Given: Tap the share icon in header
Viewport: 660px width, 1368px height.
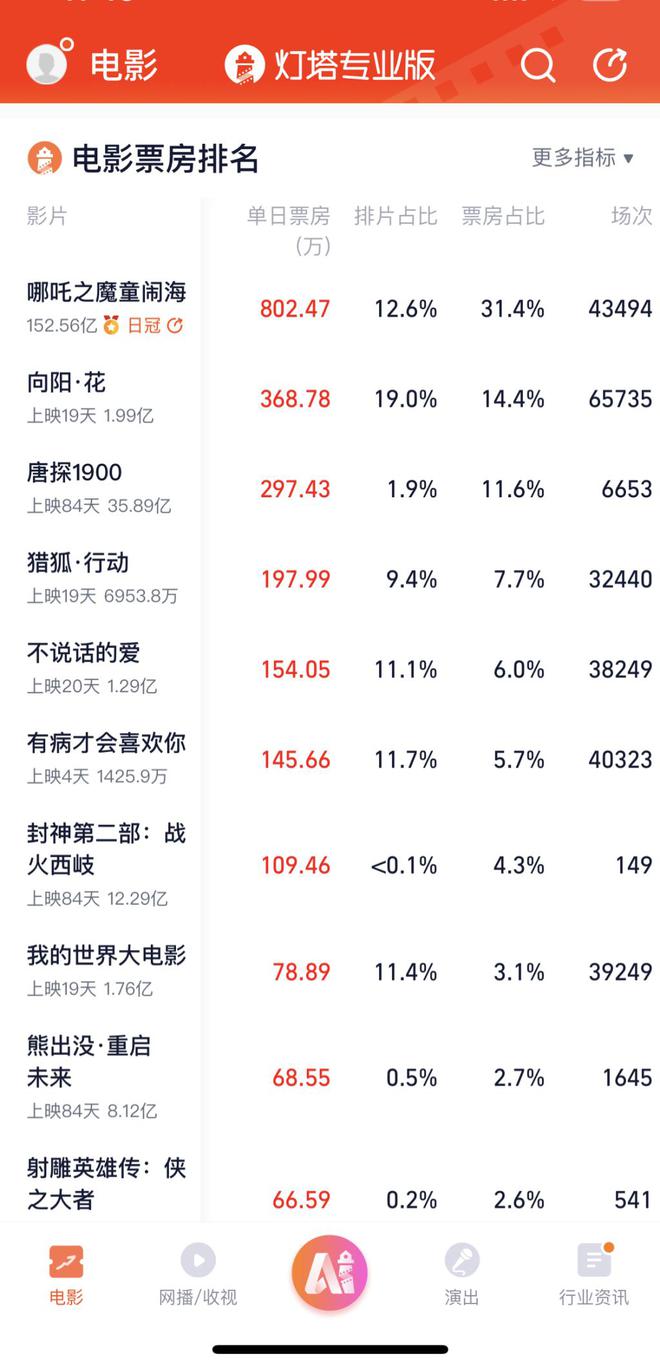Looking at the screenshot, I should coord(609,66).
